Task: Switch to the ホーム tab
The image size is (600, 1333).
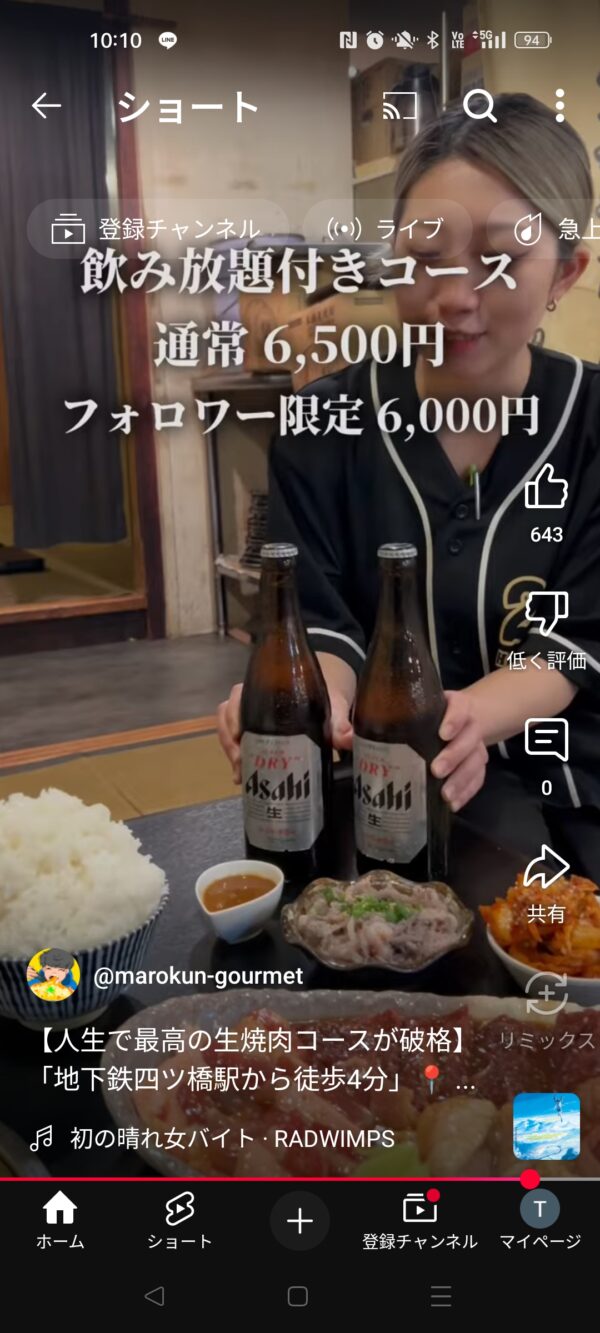Action: click(60, 1220)
